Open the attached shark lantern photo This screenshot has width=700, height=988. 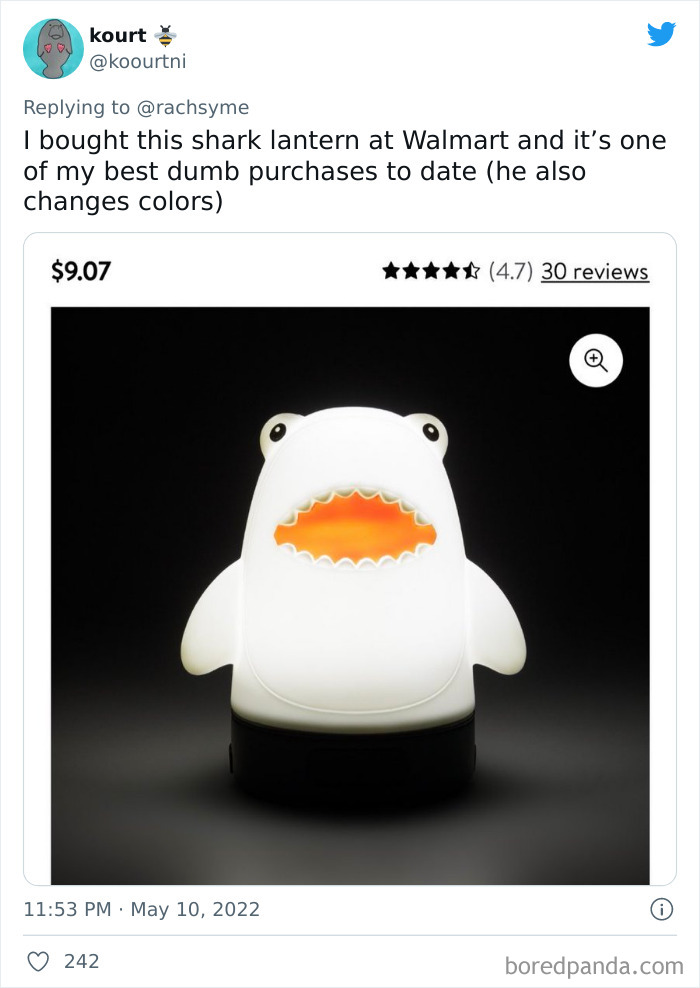pos(350,595)
